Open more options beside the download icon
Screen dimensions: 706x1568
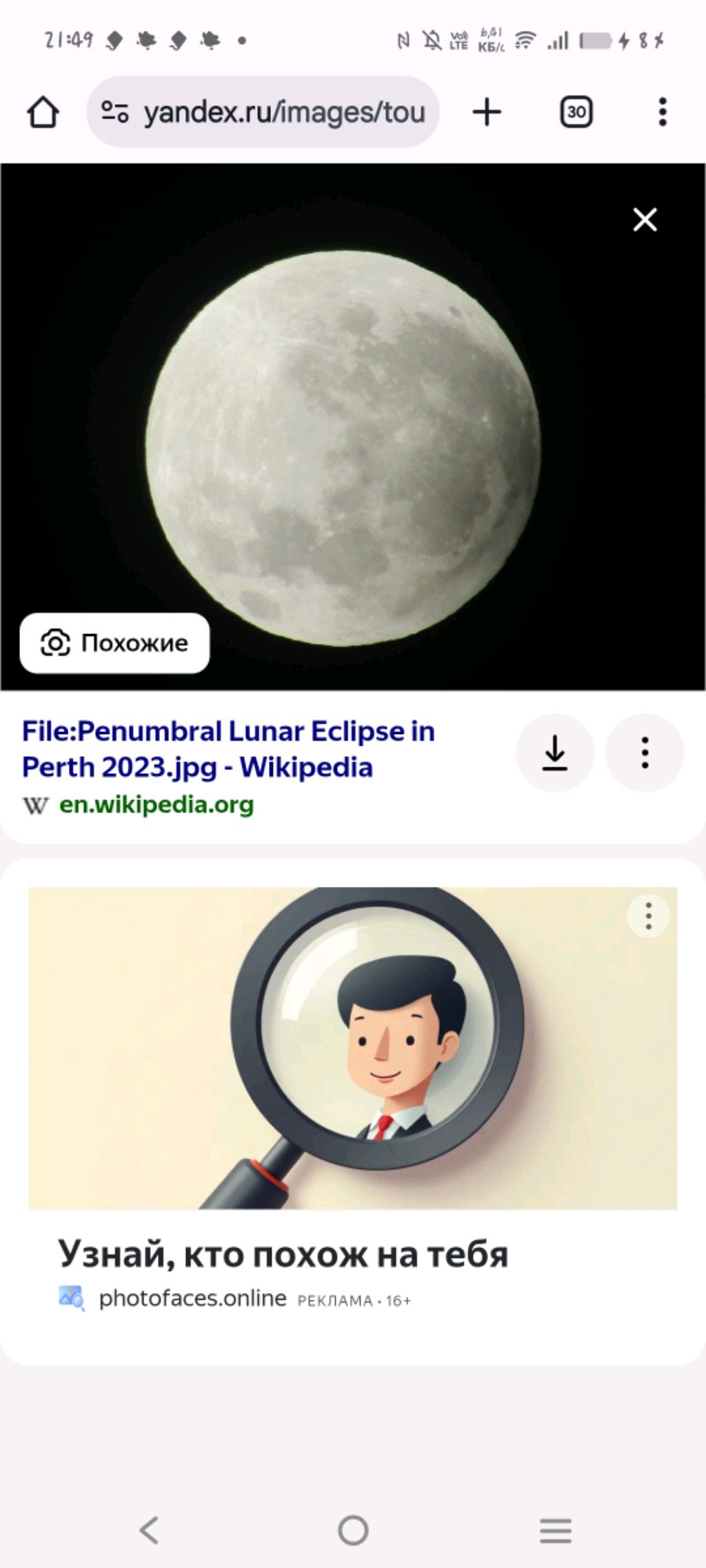tap(645, 753)
